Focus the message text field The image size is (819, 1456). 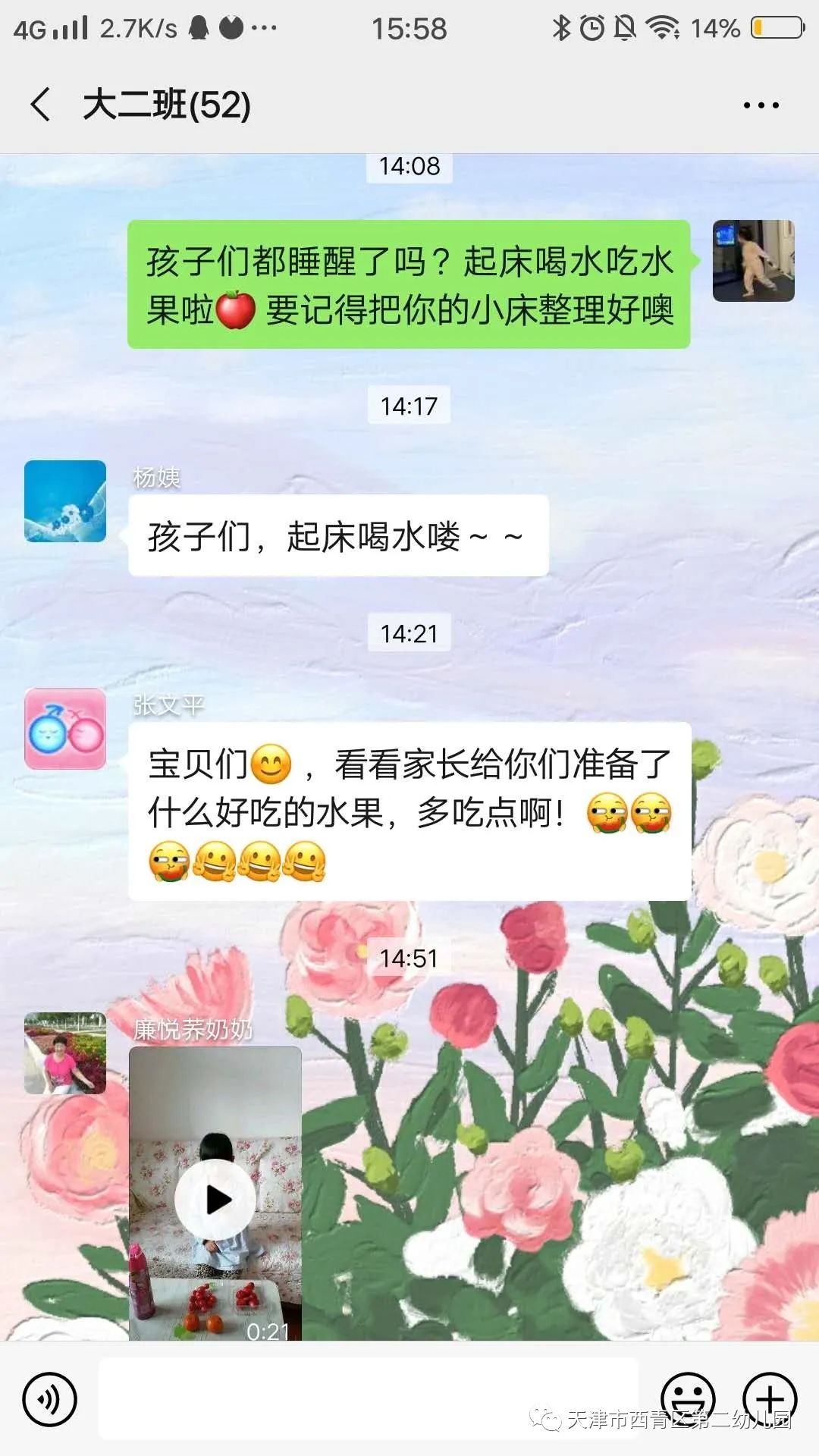368,1399
